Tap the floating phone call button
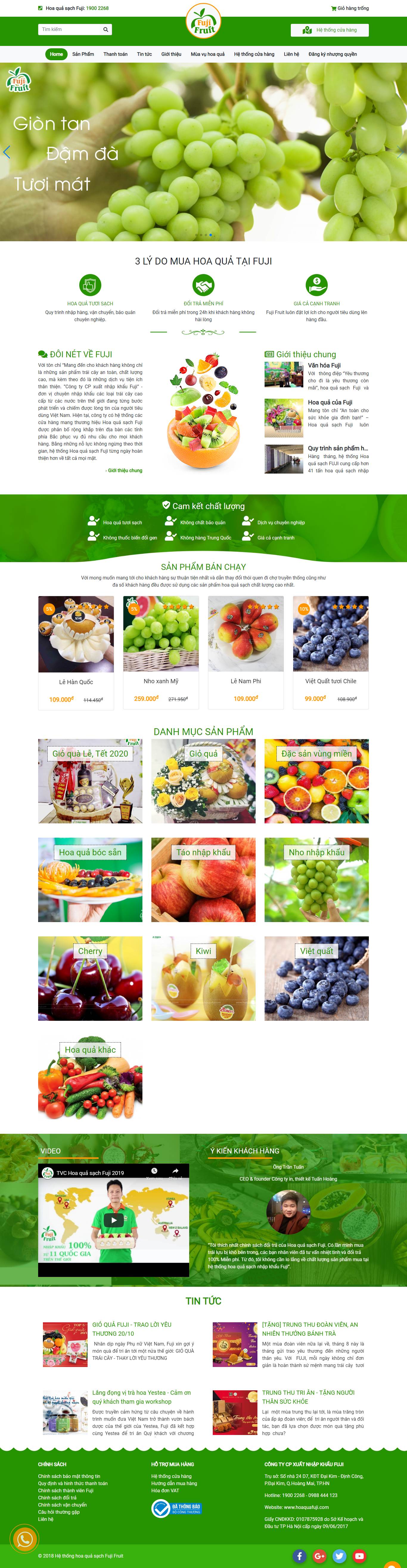Screen dimensions: 407x1568 coord(24,1539)
